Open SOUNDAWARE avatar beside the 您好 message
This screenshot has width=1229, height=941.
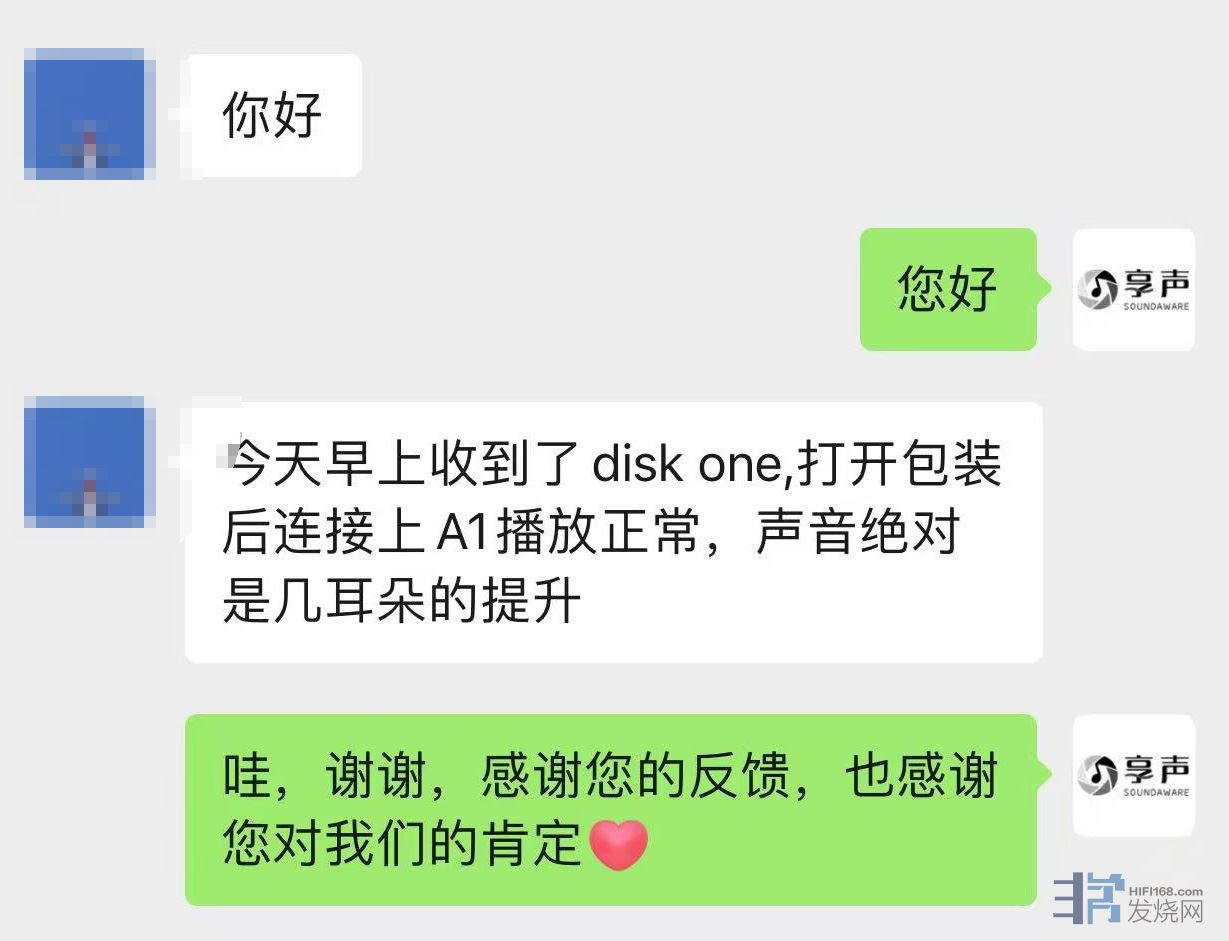coord(1133,289)
